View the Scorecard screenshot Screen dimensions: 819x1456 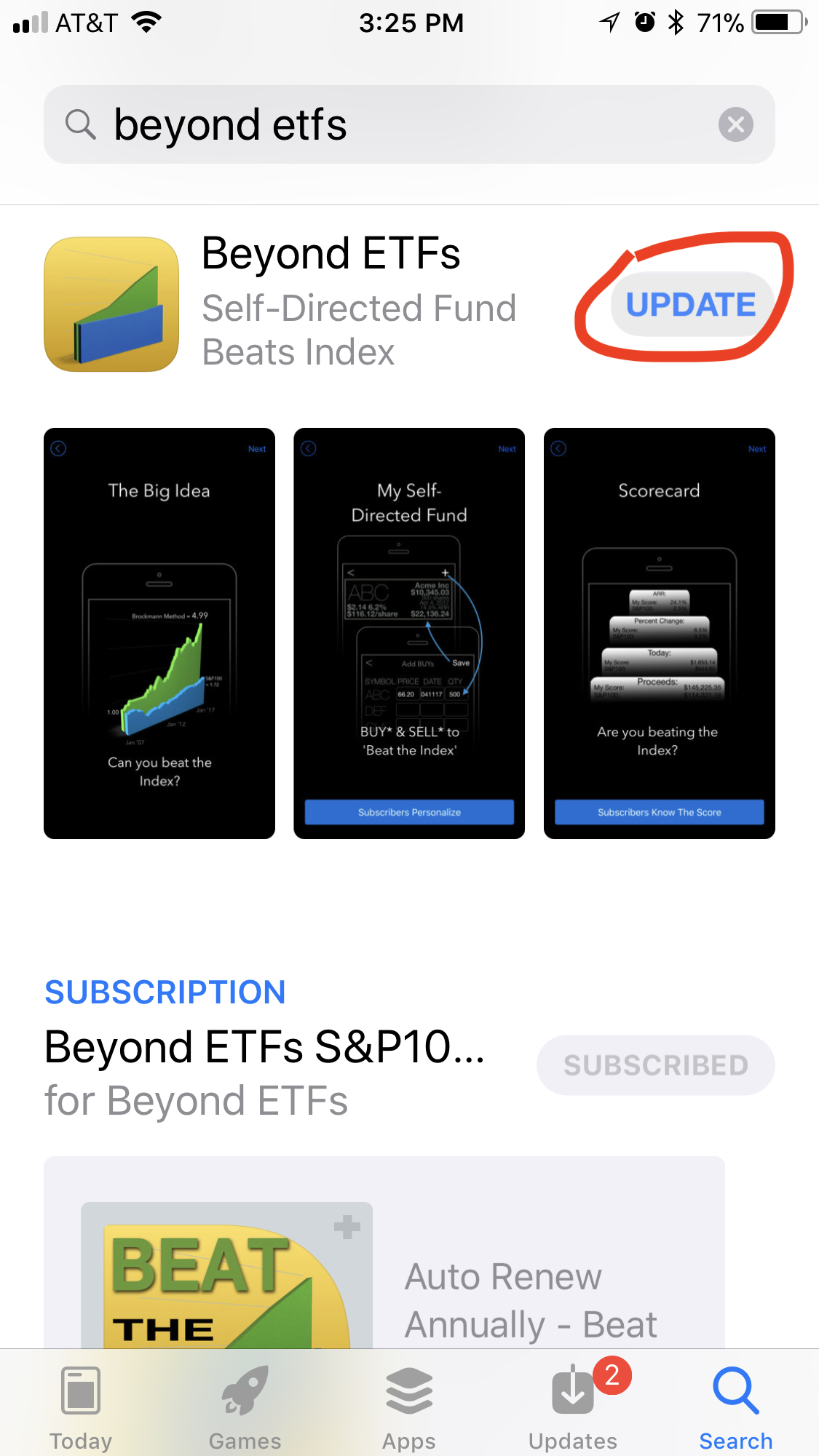pos(660,633)
